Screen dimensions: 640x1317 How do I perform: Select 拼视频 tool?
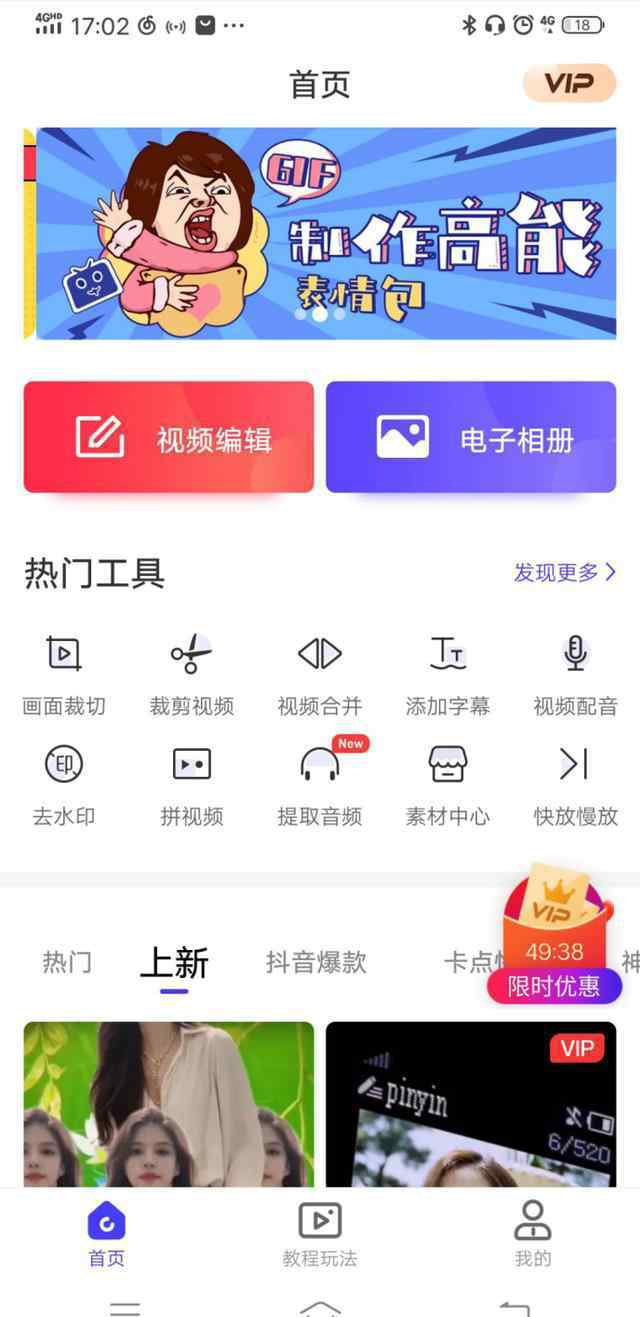tap(192, 786)
